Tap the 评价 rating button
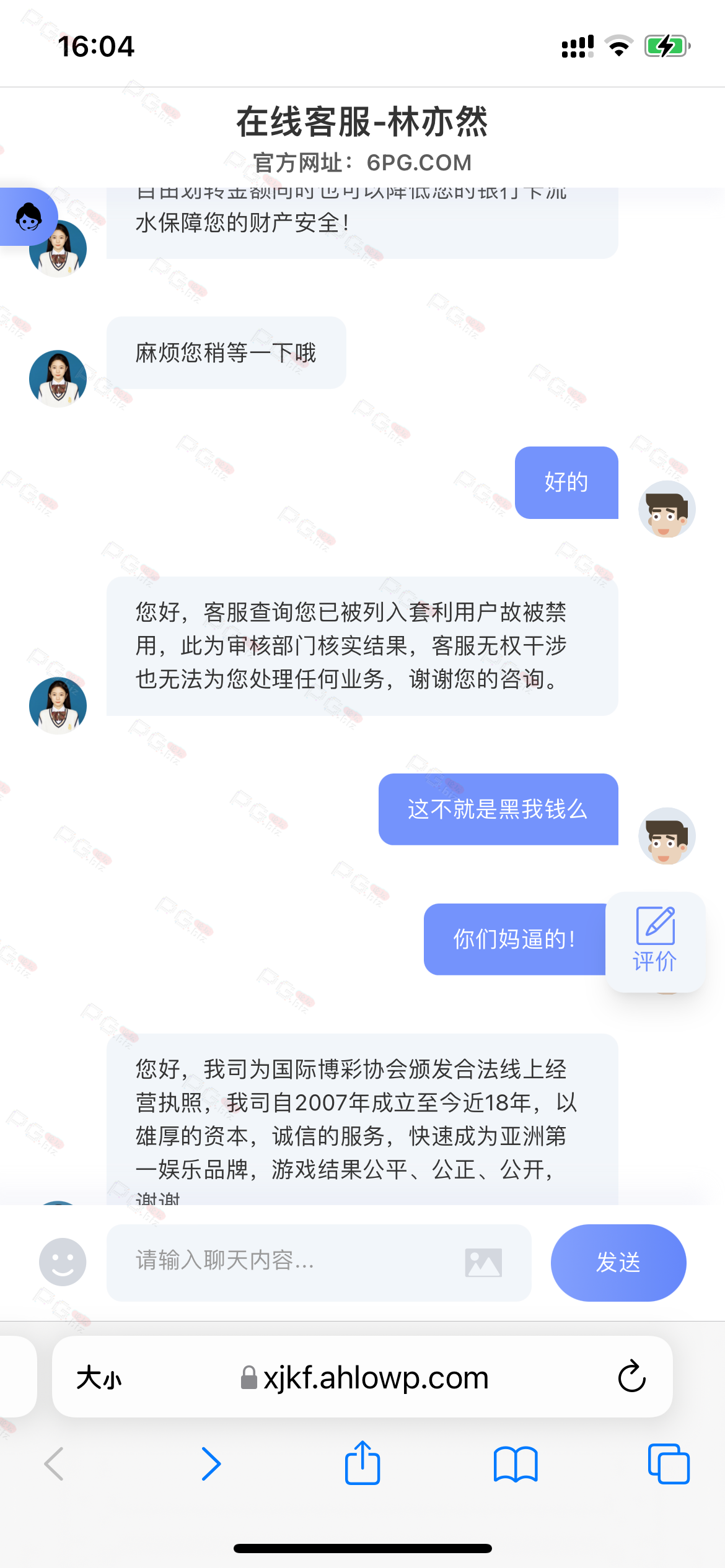 click(655, 941)
